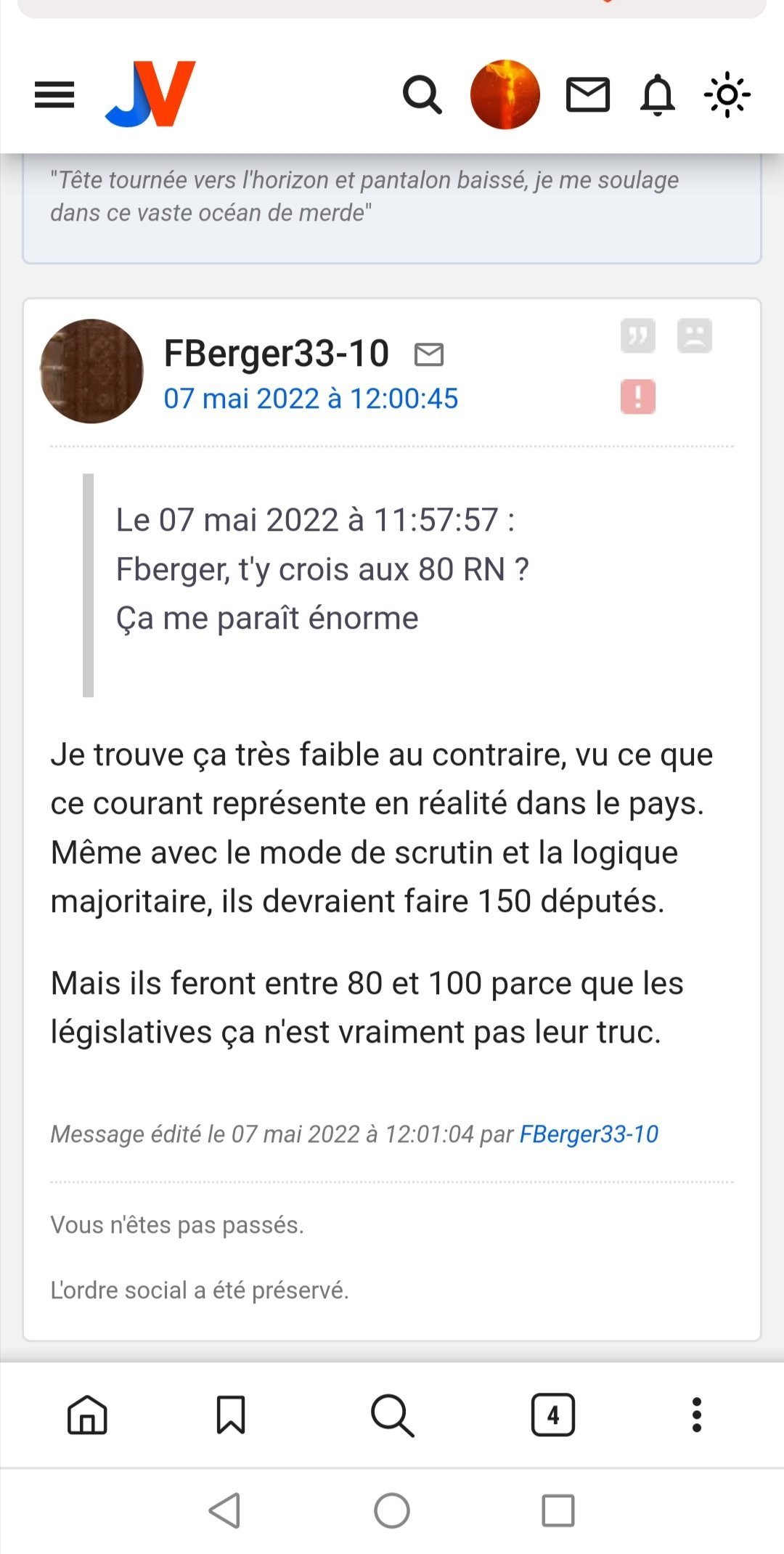Open the browser three-dot menu
This screenshot has height=1554, width=784.
click(x=697, y=1415)
